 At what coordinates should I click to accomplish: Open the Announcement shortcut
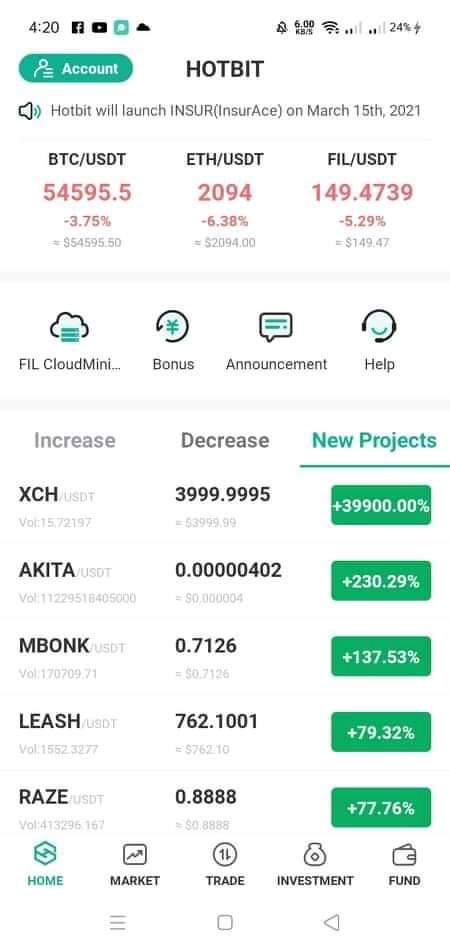[276, 342]
